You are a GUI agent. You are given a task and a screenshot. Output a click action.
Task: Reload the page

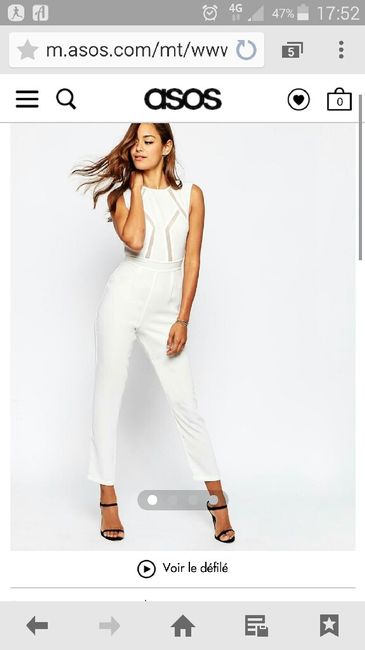pos(246,50)
